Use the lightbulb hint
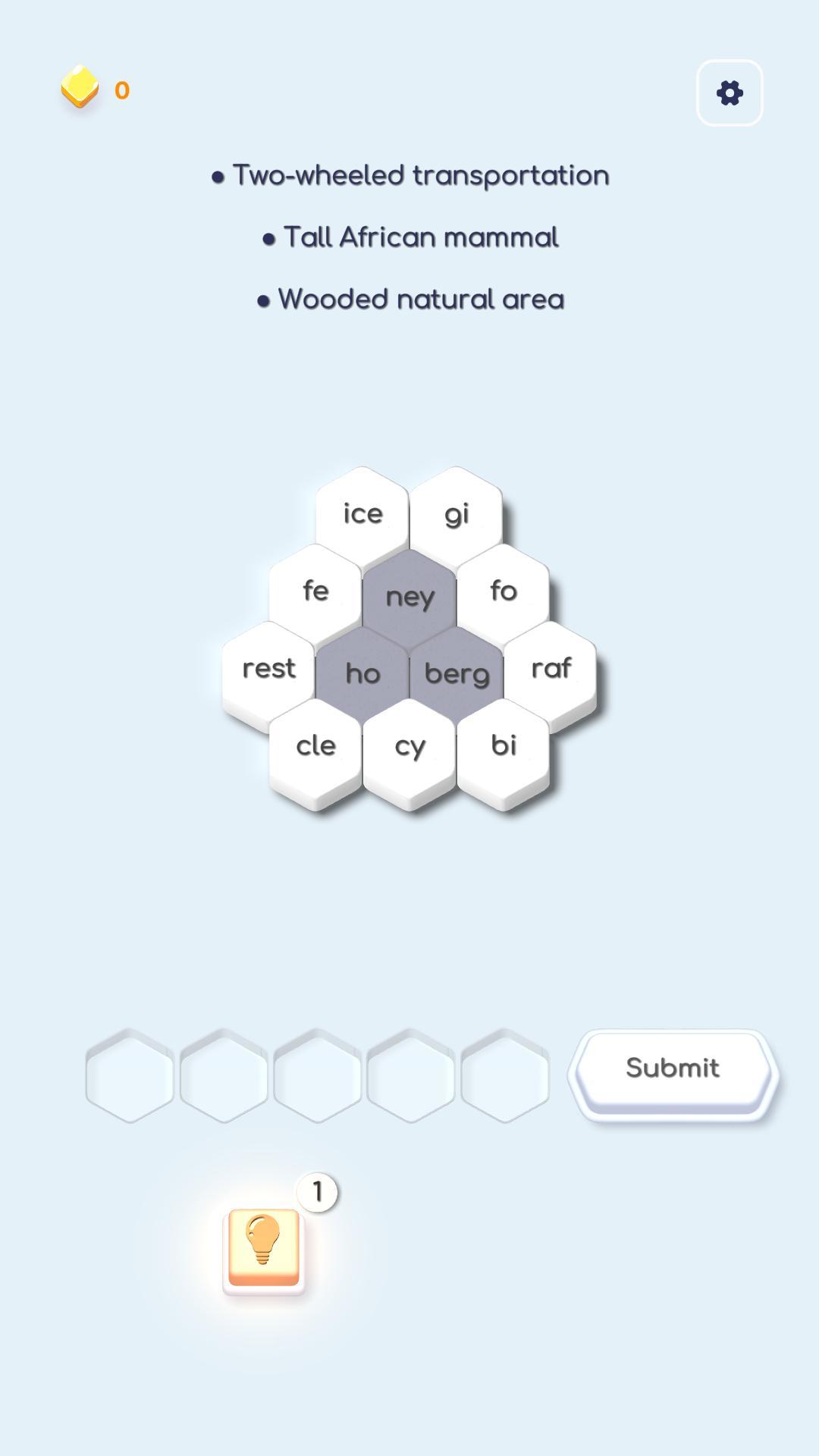Viewport: 819px width, 1456px height. [x=264, y=1247]
